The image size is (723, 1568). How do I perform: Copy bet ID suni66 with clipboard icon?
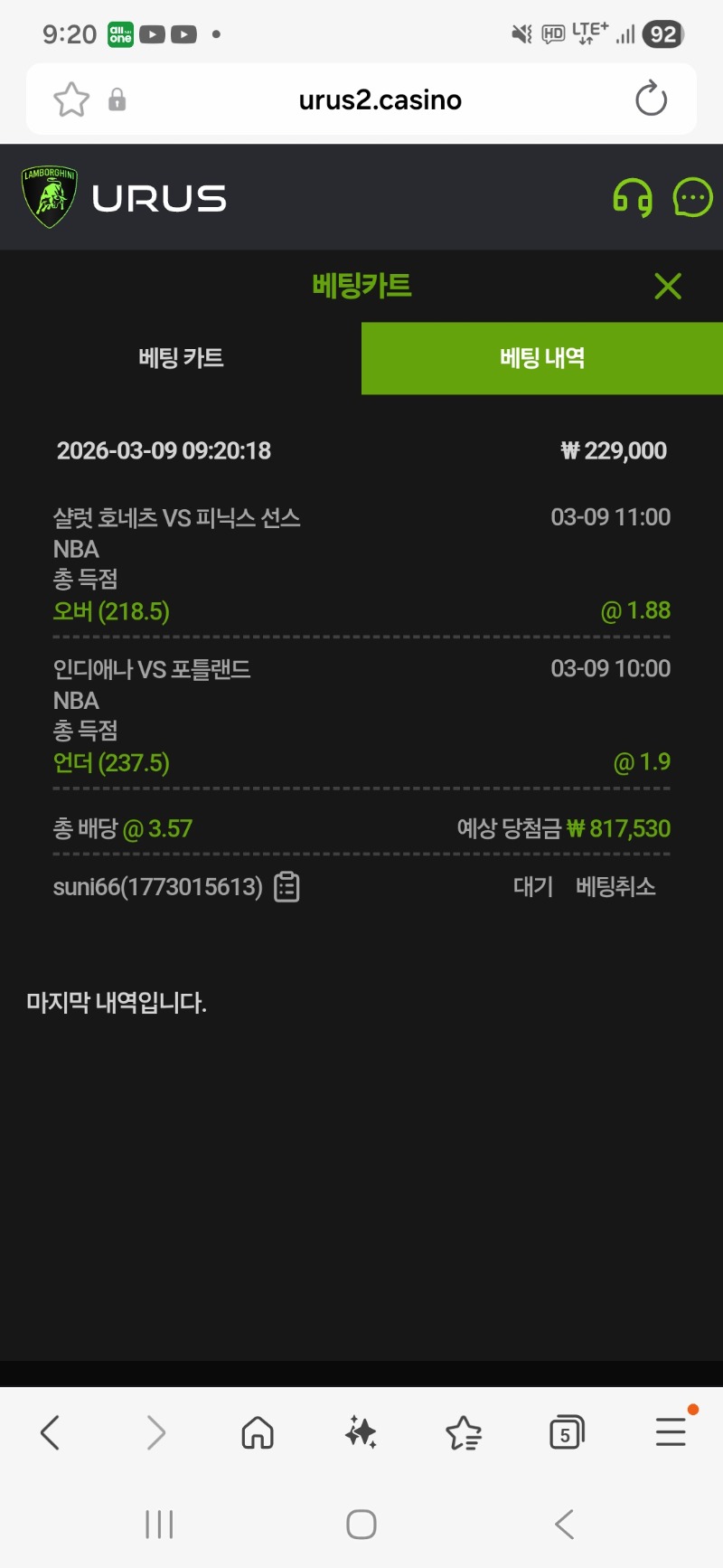point(286,887)
